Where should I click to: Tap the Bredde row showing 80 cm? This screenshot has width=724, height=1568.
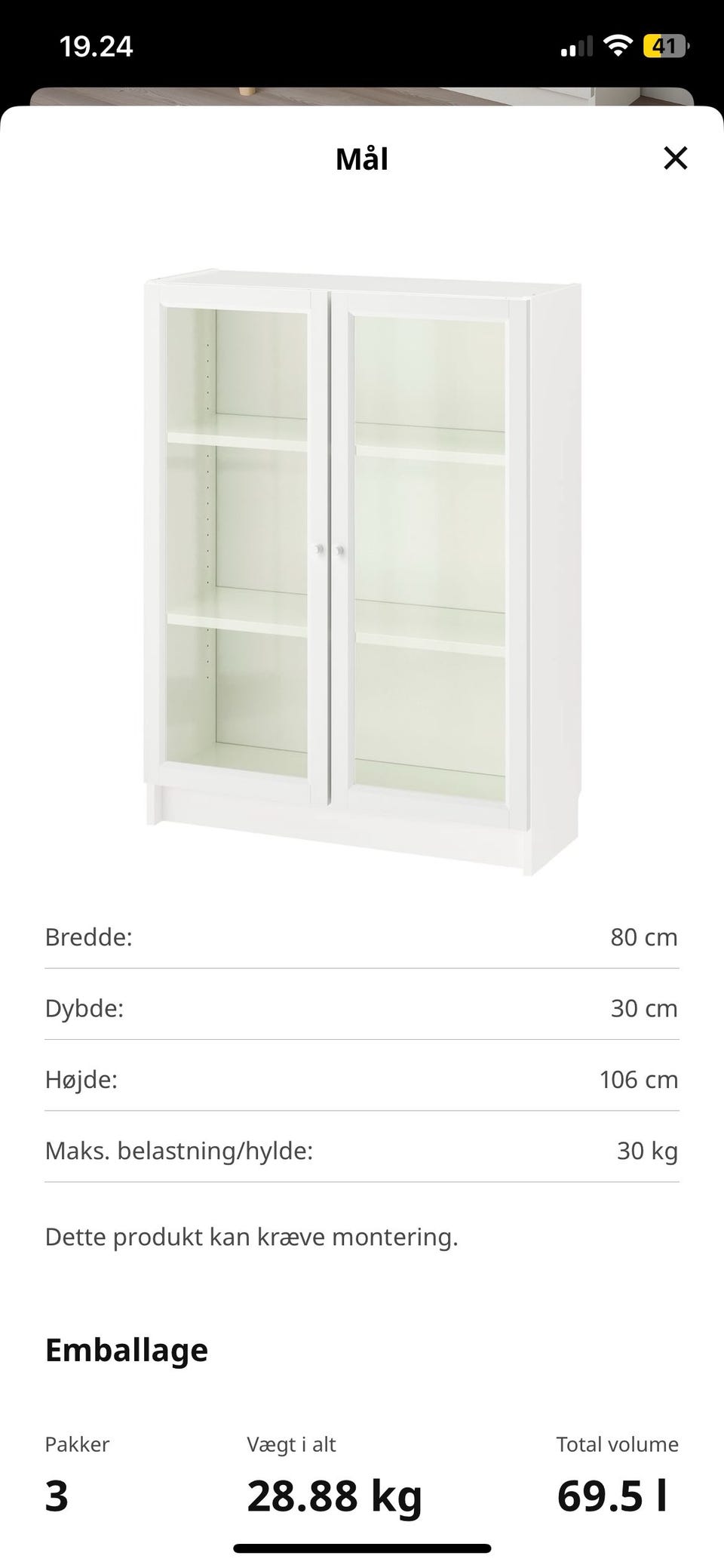362,937
